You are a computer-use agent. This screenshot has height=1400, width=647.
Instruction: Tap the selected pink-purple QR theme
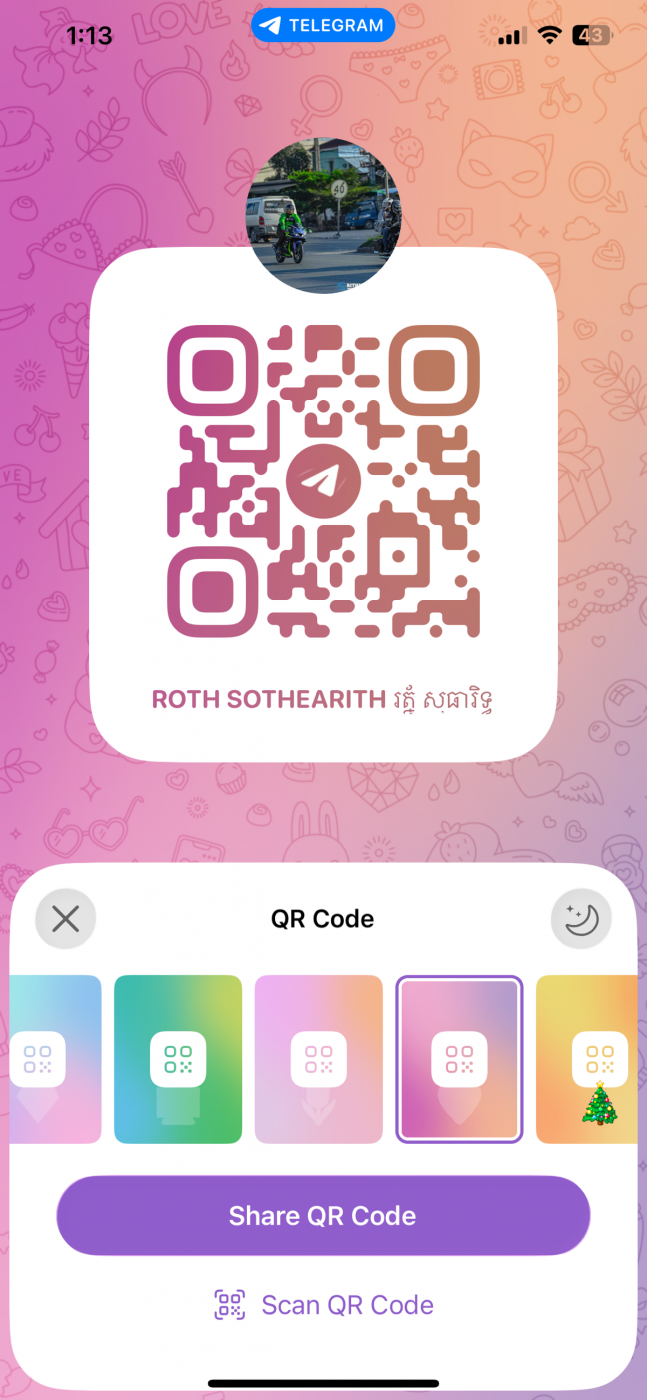coord(459,1059)
